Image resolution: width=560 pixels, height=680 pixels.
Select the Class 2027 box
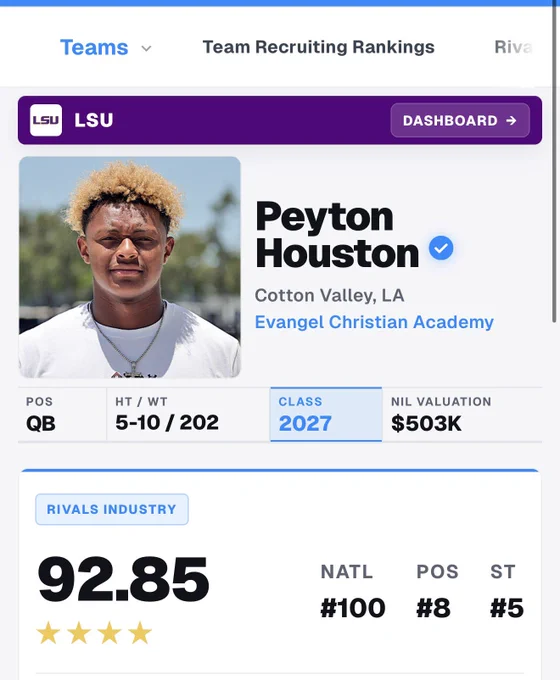coord(326,414)
